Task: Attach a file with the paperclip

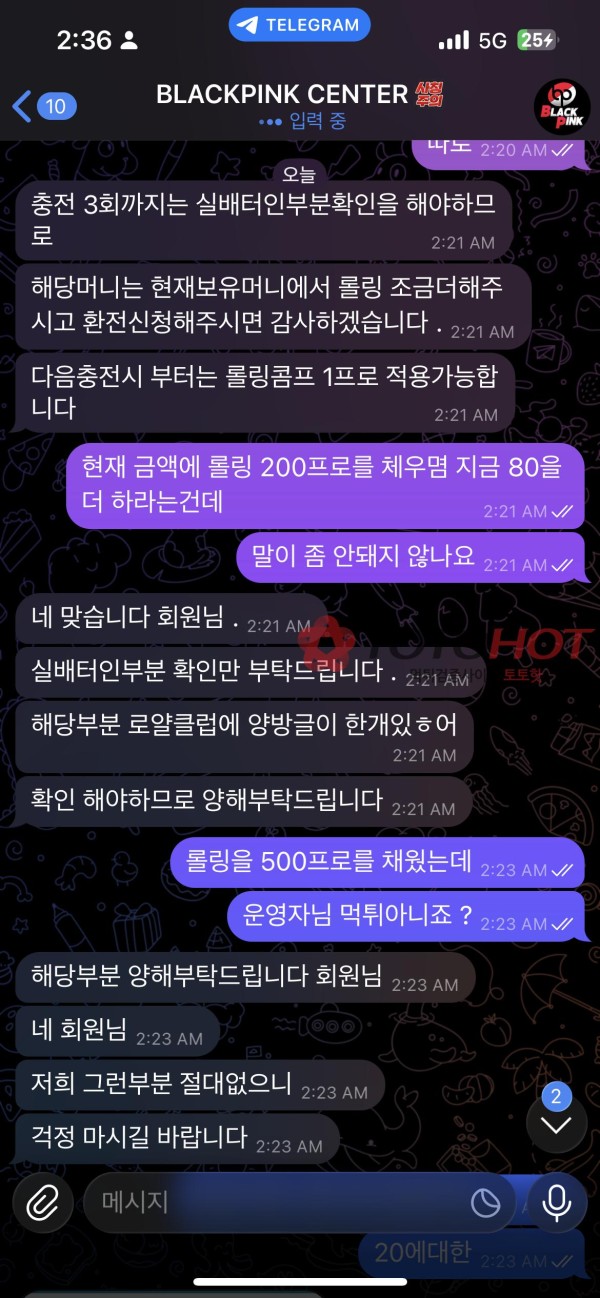Action: [x=43, y=1203]
